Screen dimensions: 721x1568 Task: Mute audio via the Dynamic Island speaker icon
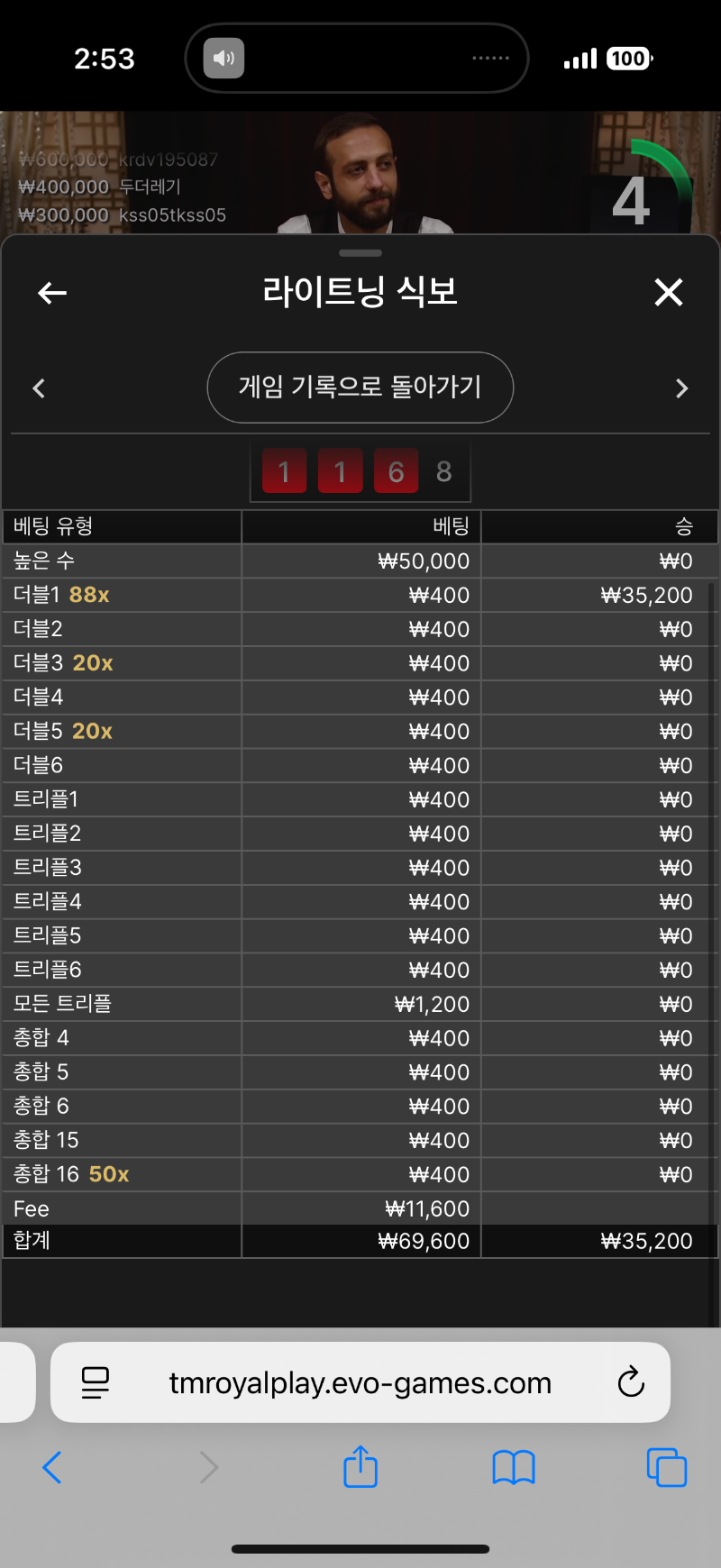click(222, 58)
